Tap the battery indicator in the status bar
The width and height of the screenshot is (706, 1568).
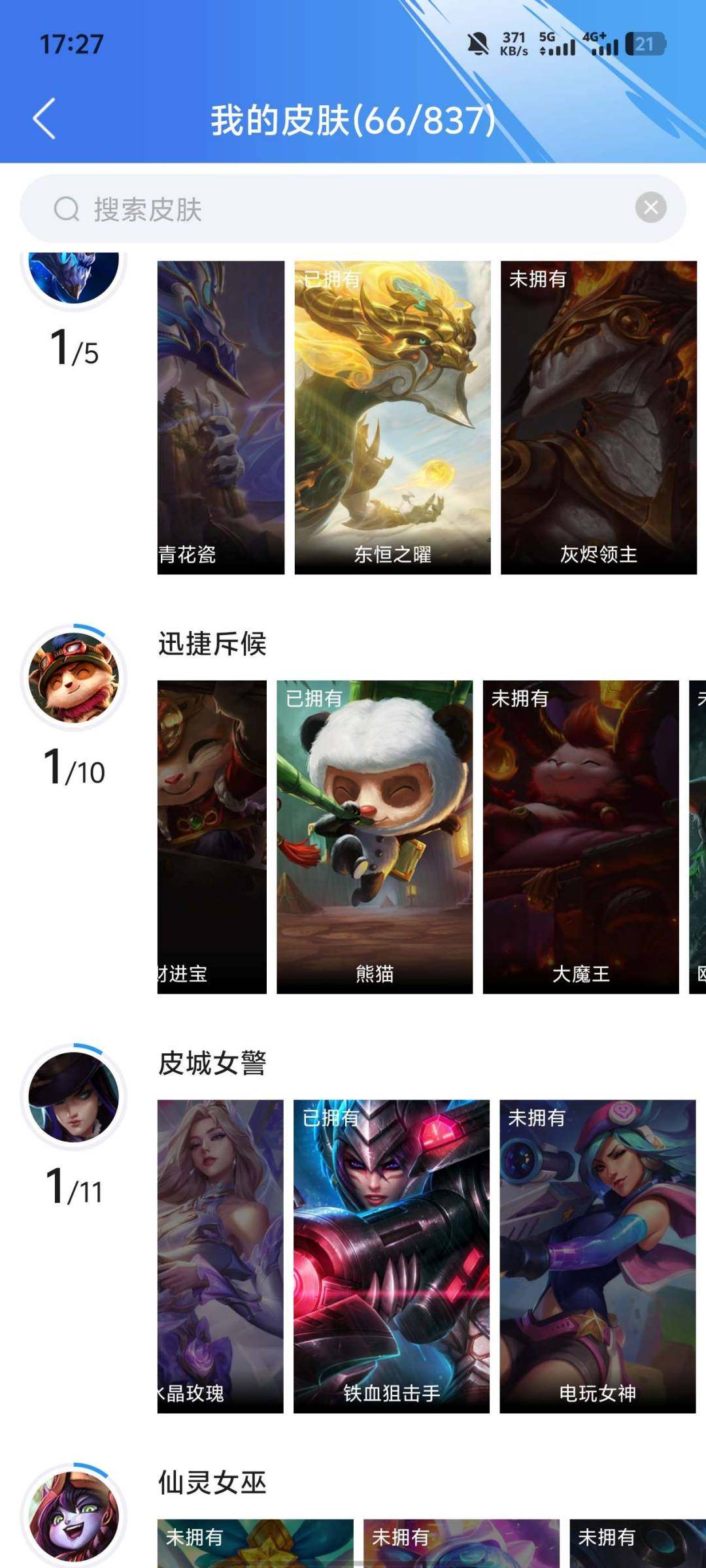(644, 44)
